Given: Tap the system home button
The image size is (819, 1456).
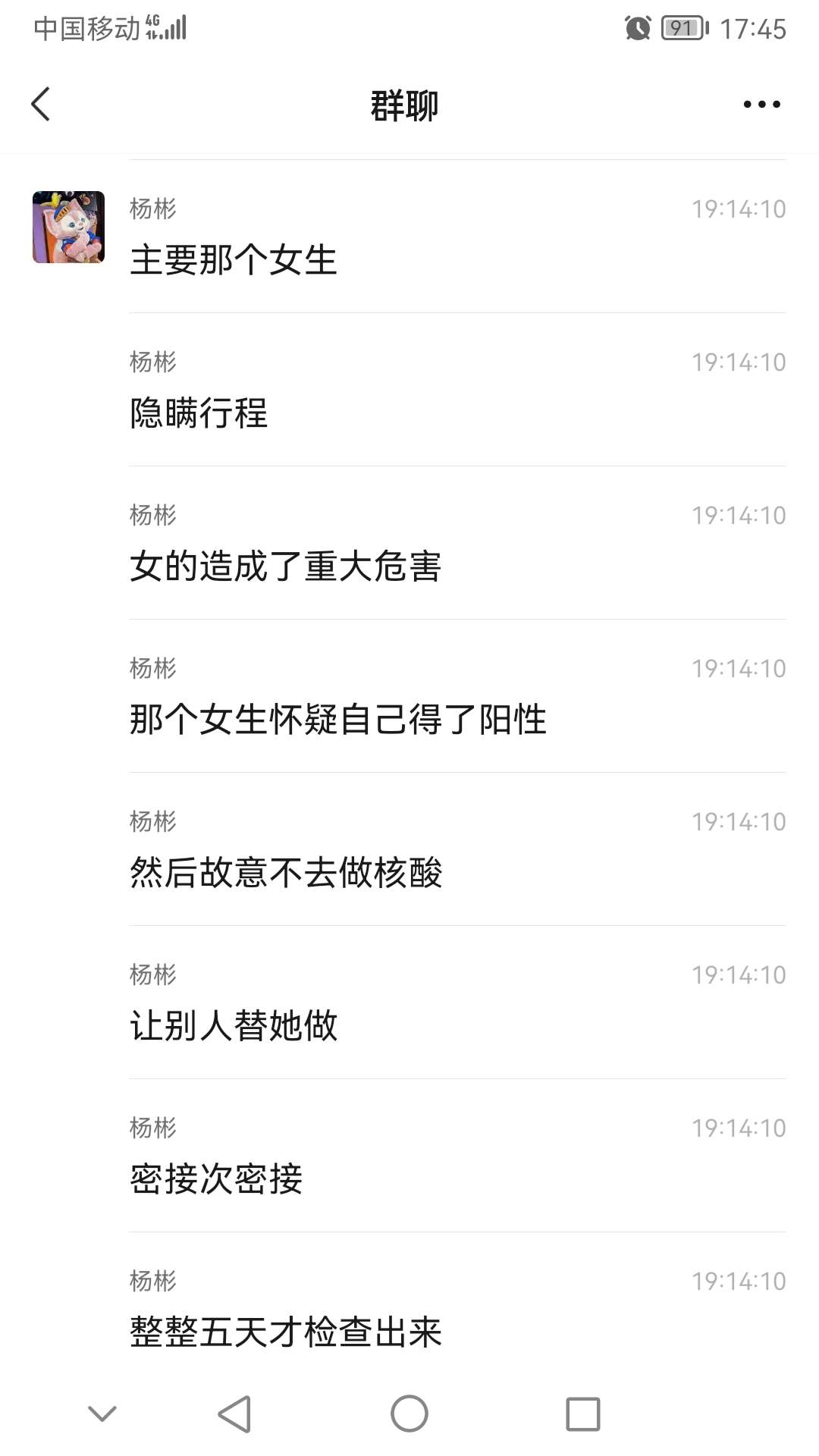Looking at the screenshot, I should [409, 1414].
